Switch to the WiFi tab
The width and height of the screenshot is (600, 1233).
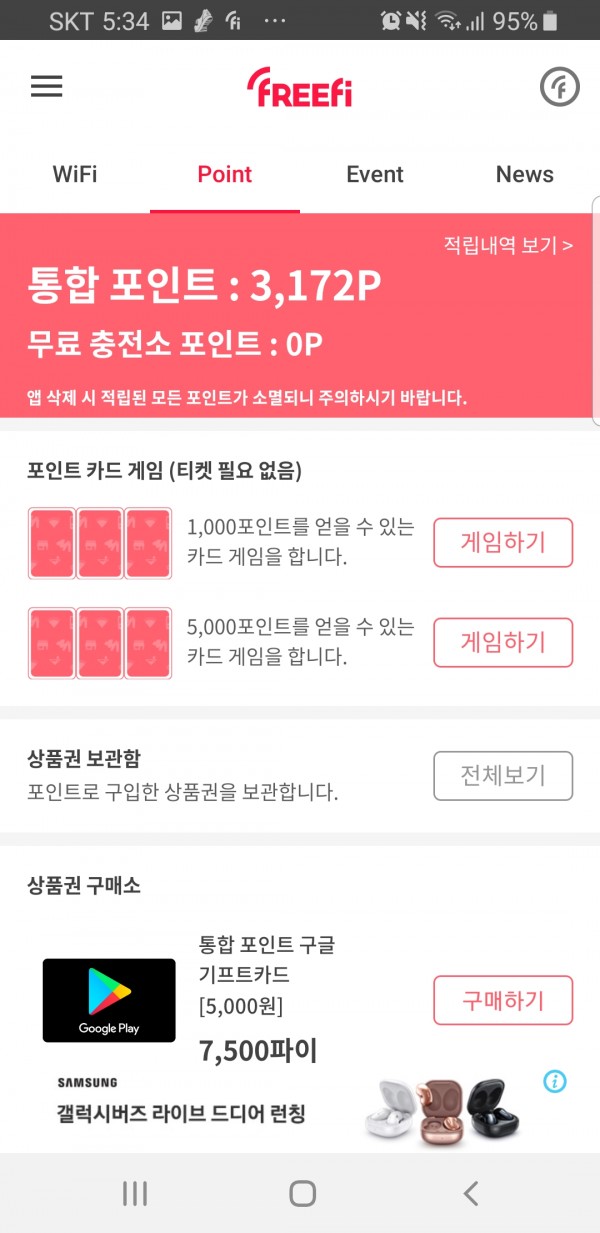75,174
